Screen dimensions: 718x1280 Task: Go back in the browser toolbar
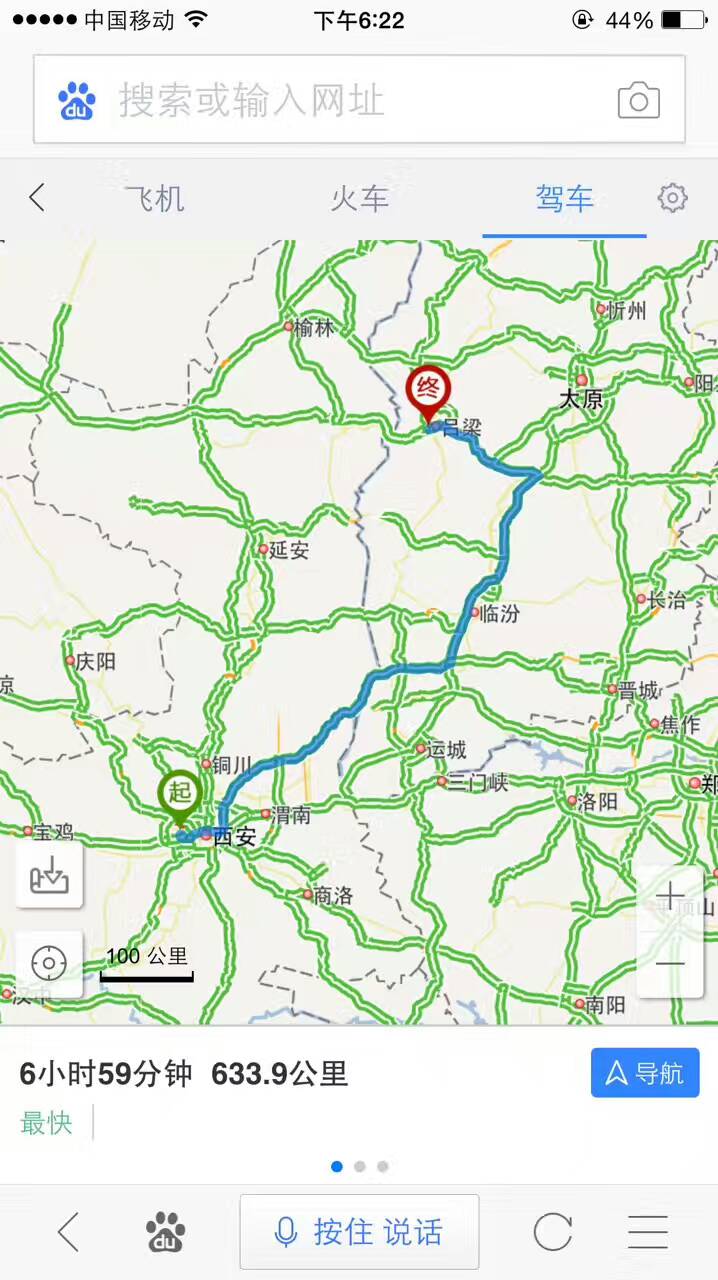pyautogui.click(x=68, y=1232)
